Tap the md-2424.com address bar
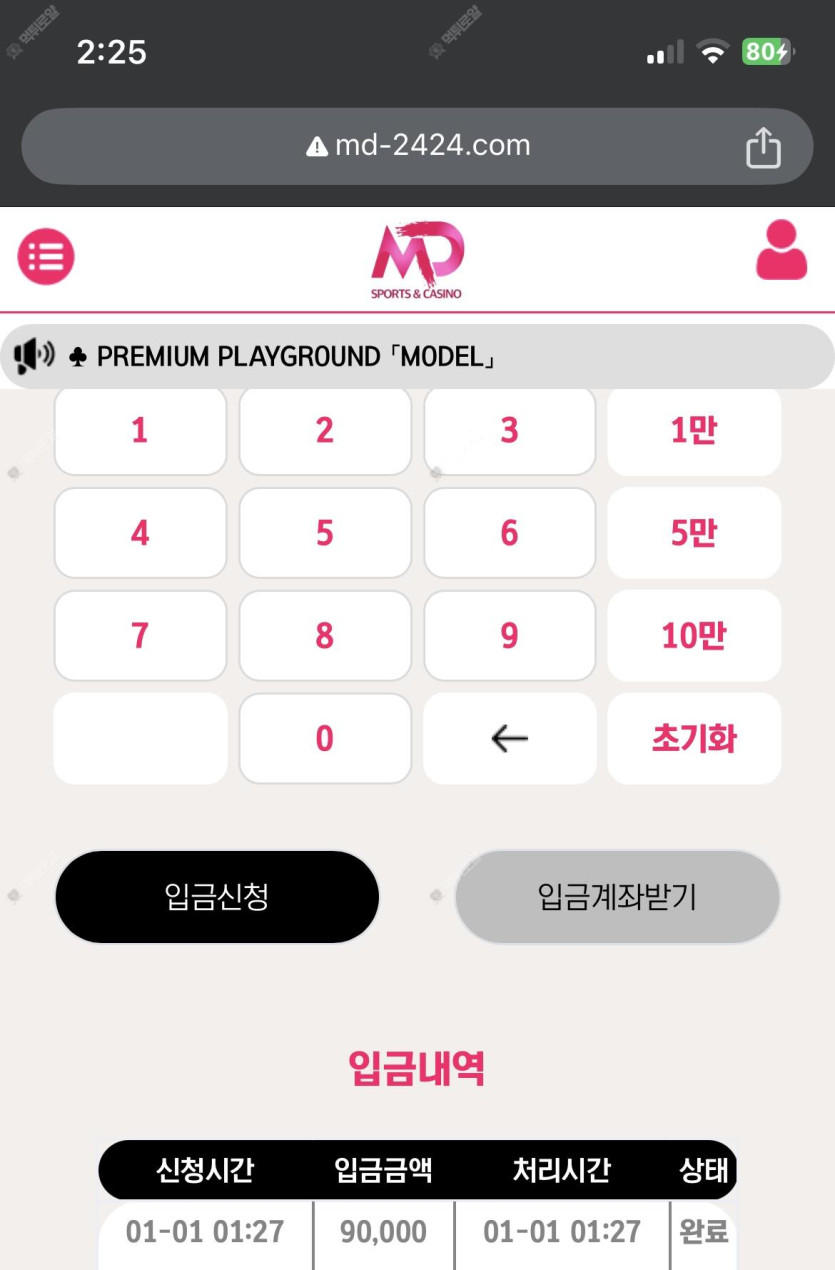This screenshot has height=1270, width=835. coord(418,146)
